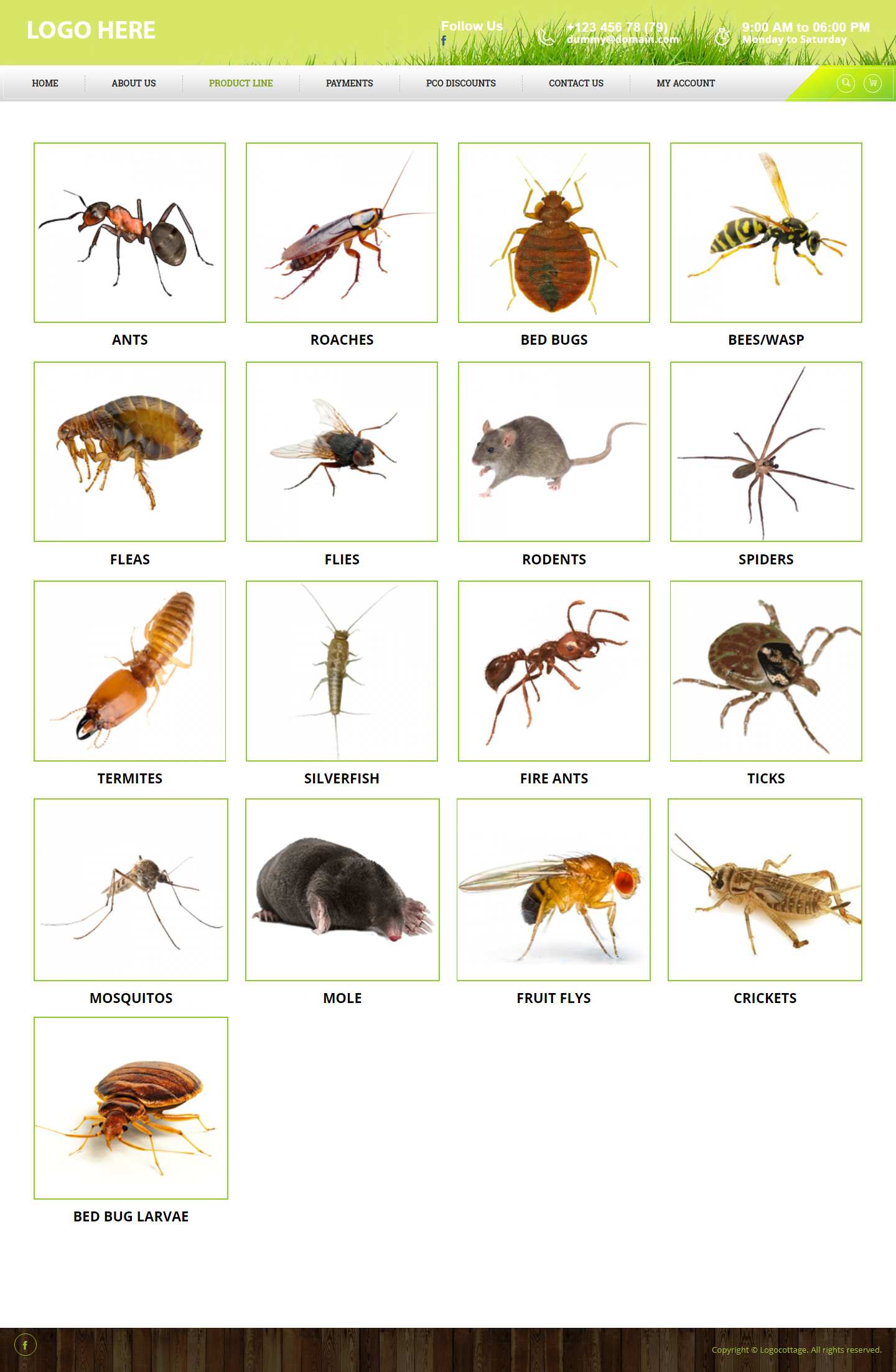Open the About Us page

134,83
